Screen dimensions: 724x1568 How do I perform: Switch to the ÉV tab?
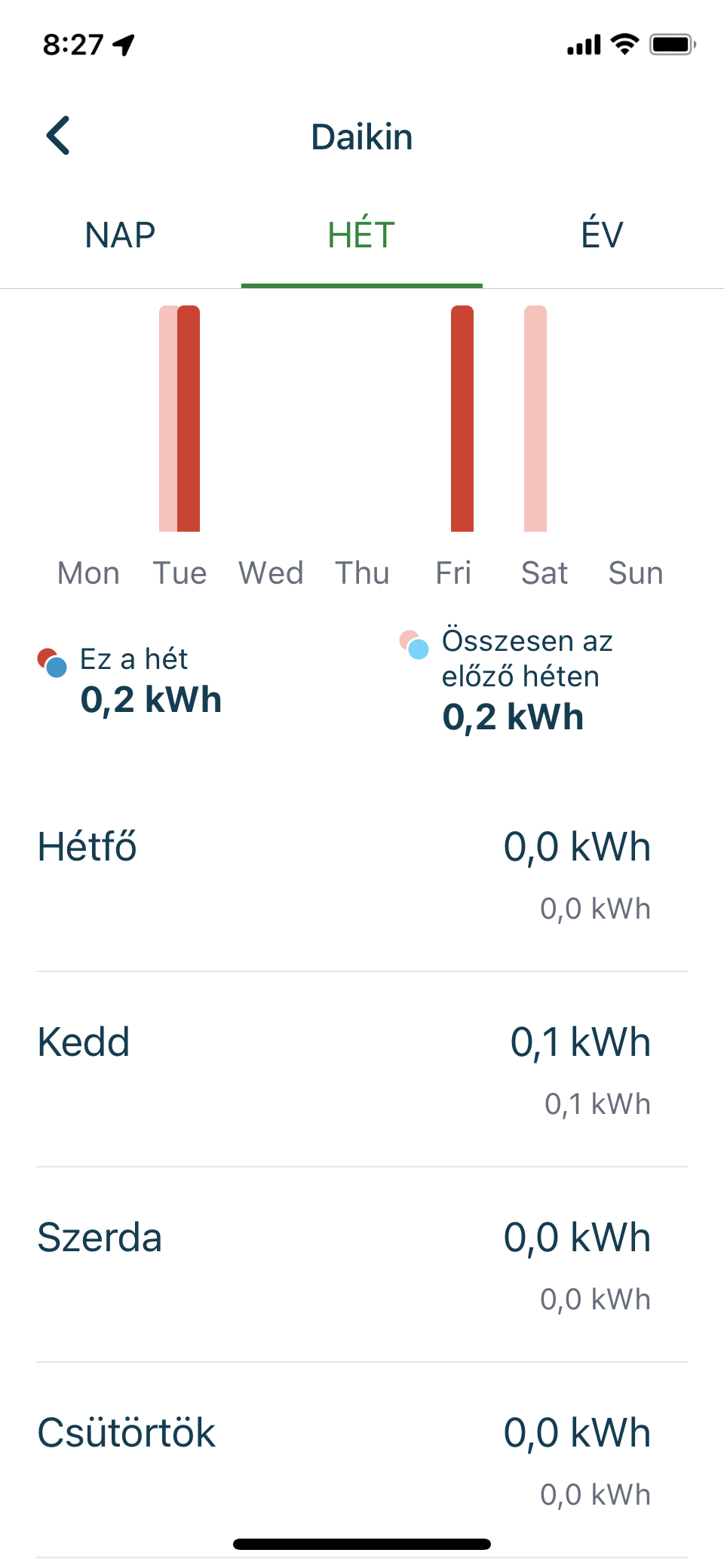(603, 235)
